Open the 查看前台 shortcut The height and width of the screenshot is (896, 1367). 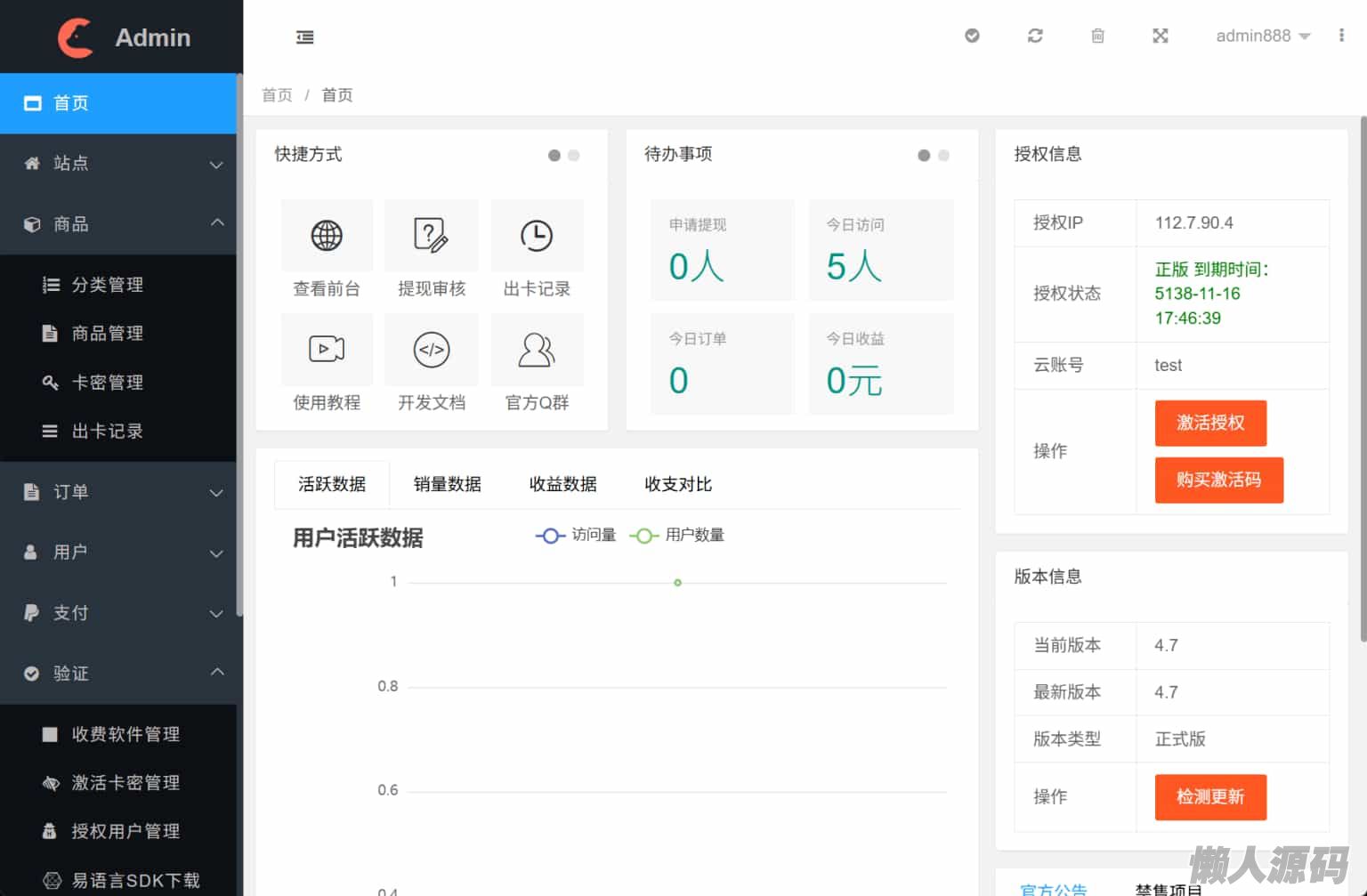pyautogui.click(x=327, y=249)
